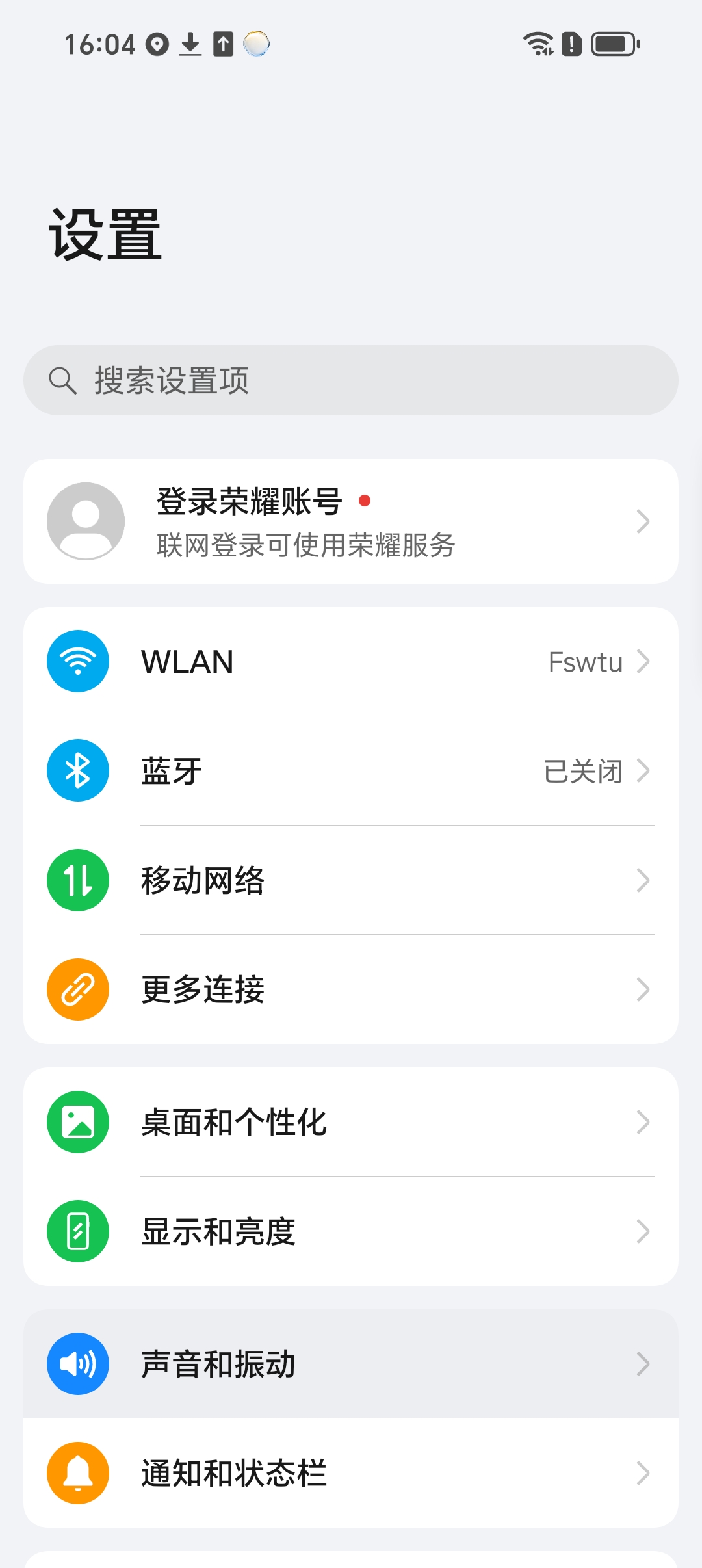Image resolution: width=702 pixels, height=1568 pixels.
Task: Go to 移动网络 settings
Action: click(351, 880)
